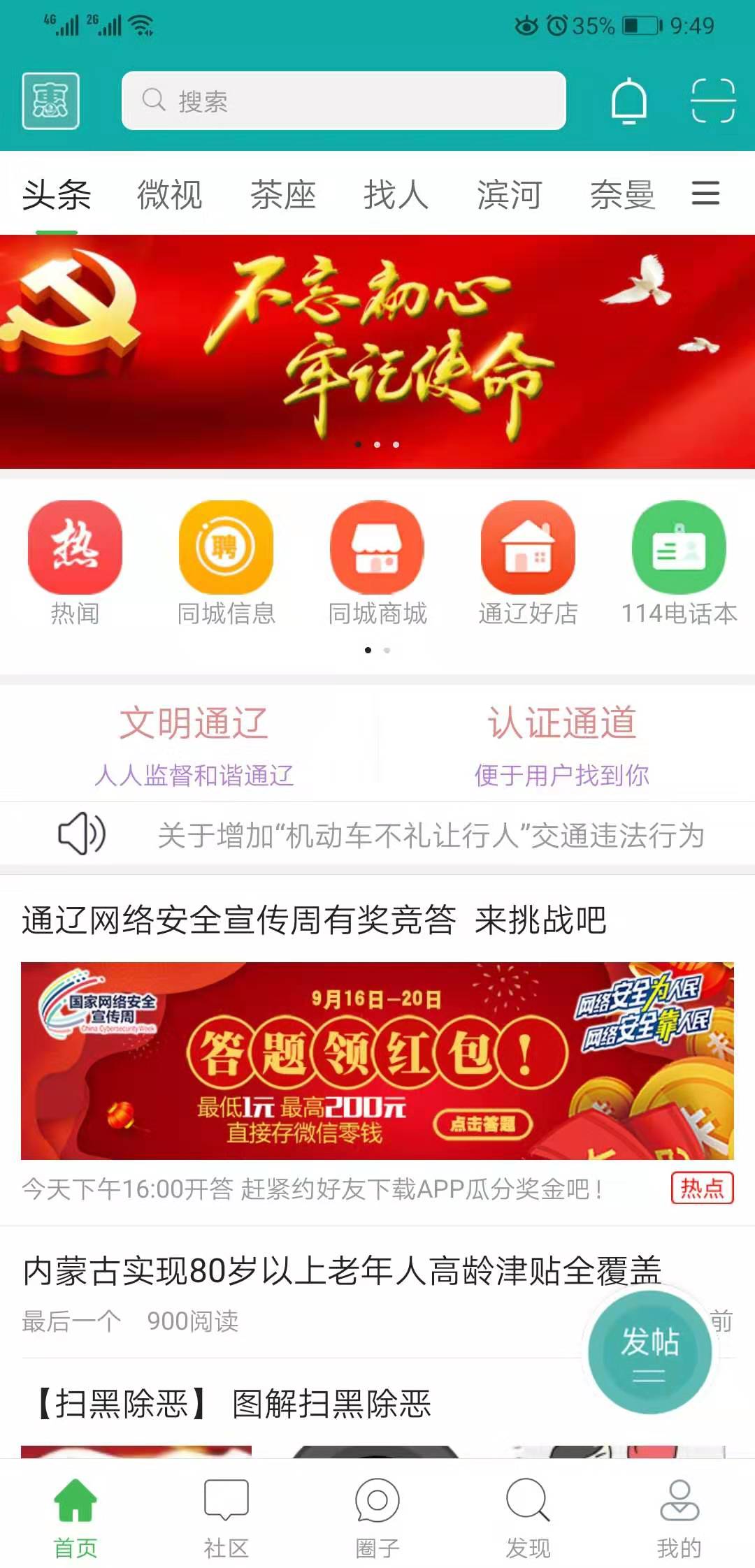Expand the channel list menu icon
Image resolution: width=755 pixels, height=1568 pixels.
(705, 193)
